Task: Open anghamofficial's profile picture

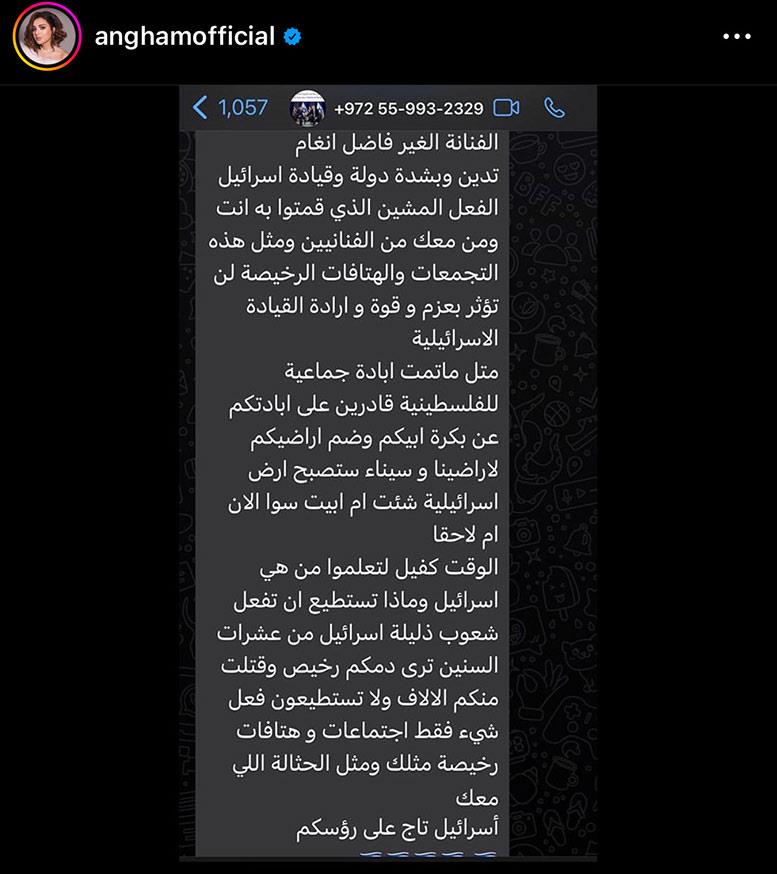Action: pos(46,38)
